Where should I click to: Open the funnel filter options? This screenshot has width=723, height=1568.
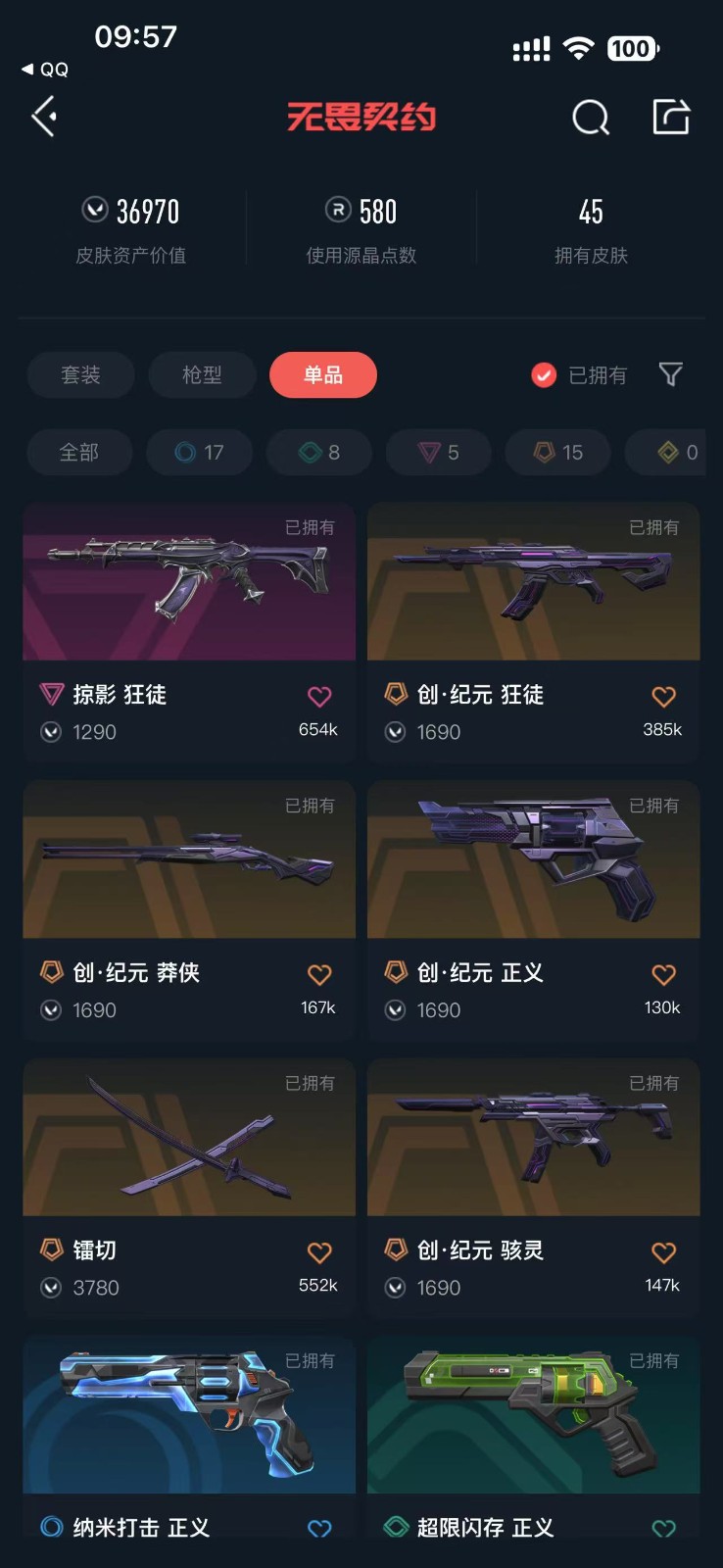coord(671,373)
